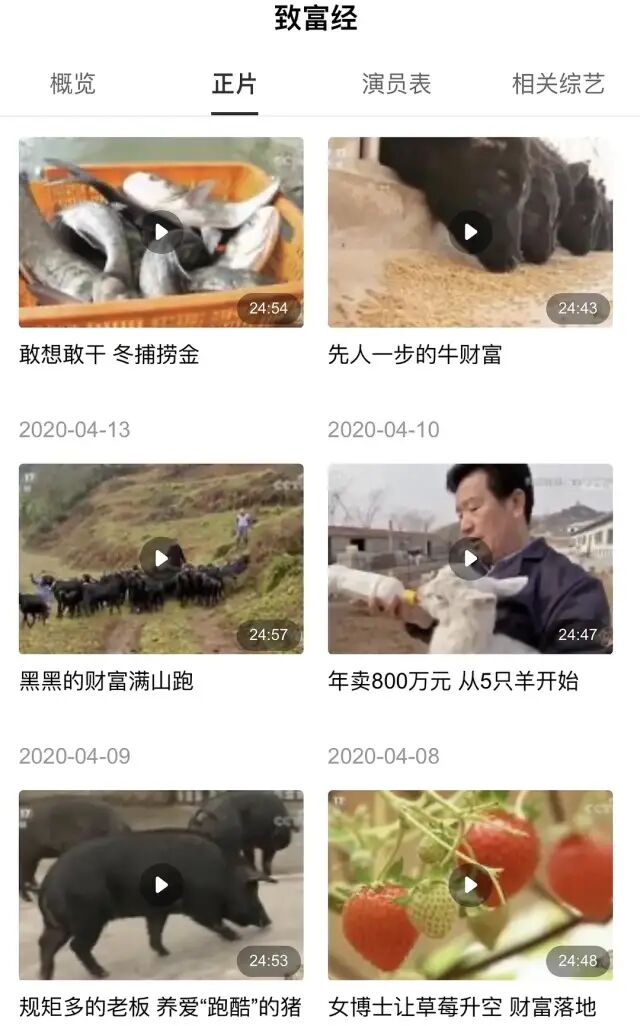
Task: Play the video 先人一步的牛财富
Action: pyautogui.click(x=470, y=232)
